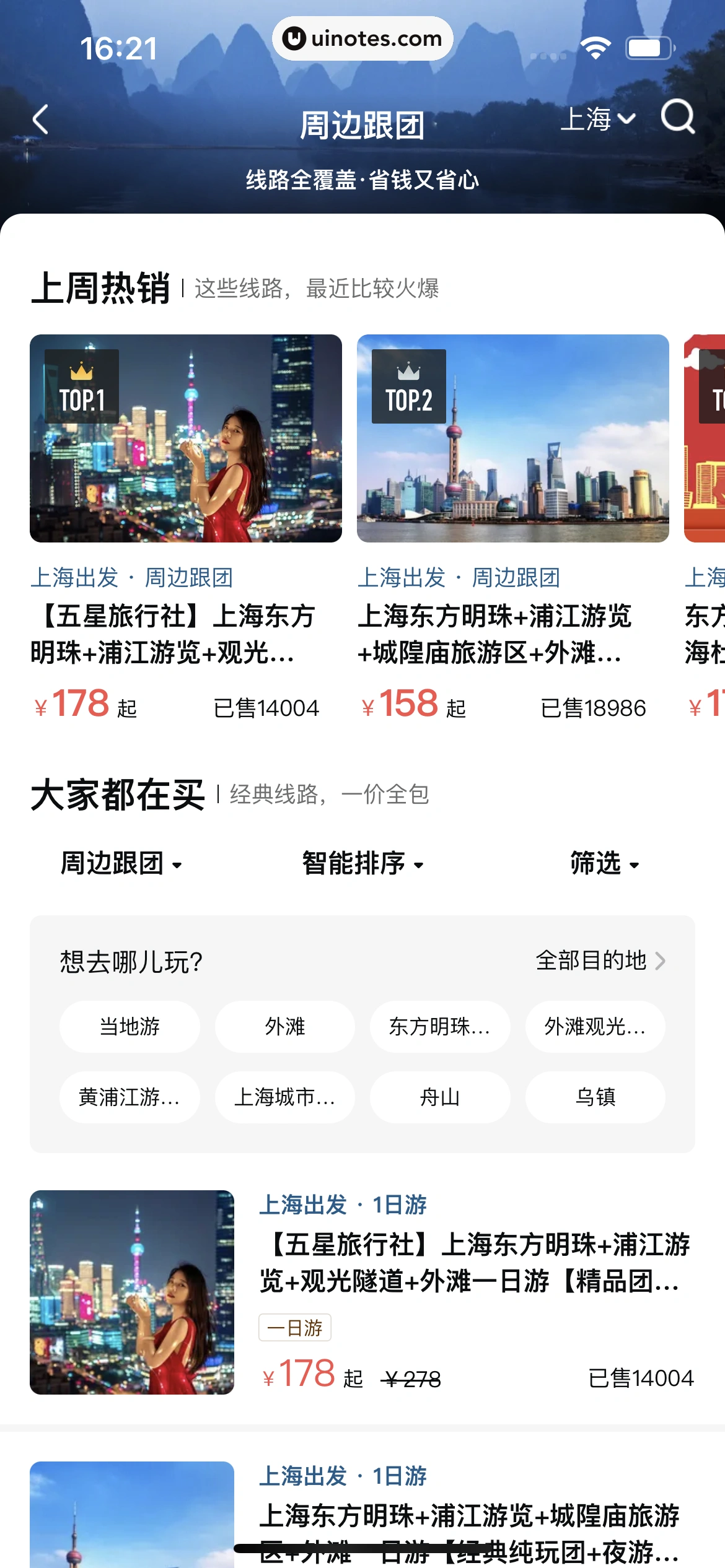The image size is (725, 1568).
Task: Select the 外滩 destination chip
Action: [x=285, y=1027]
